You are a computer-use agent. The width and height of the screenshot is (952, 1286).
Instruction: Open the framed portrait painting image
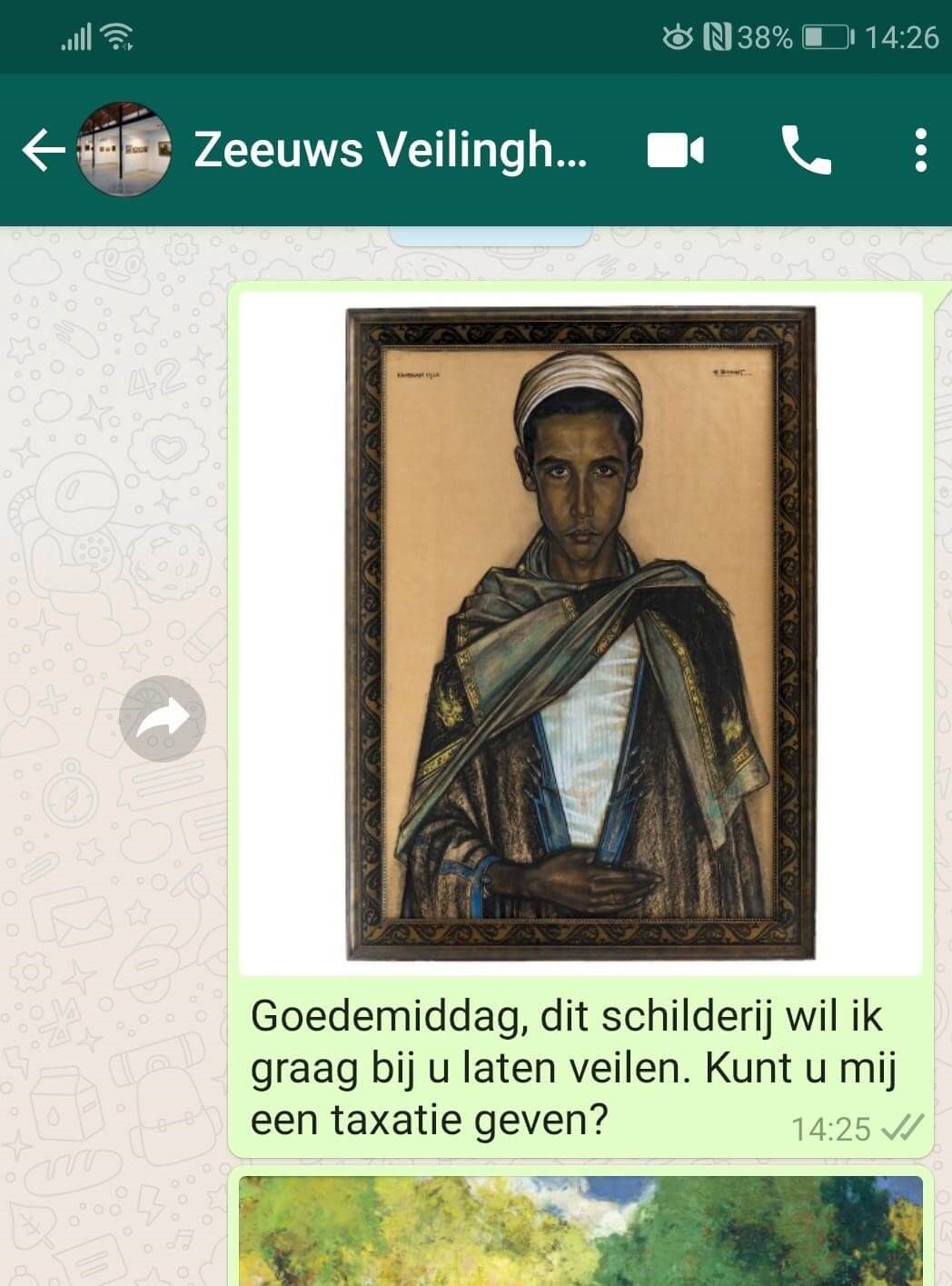click(580, 633)
